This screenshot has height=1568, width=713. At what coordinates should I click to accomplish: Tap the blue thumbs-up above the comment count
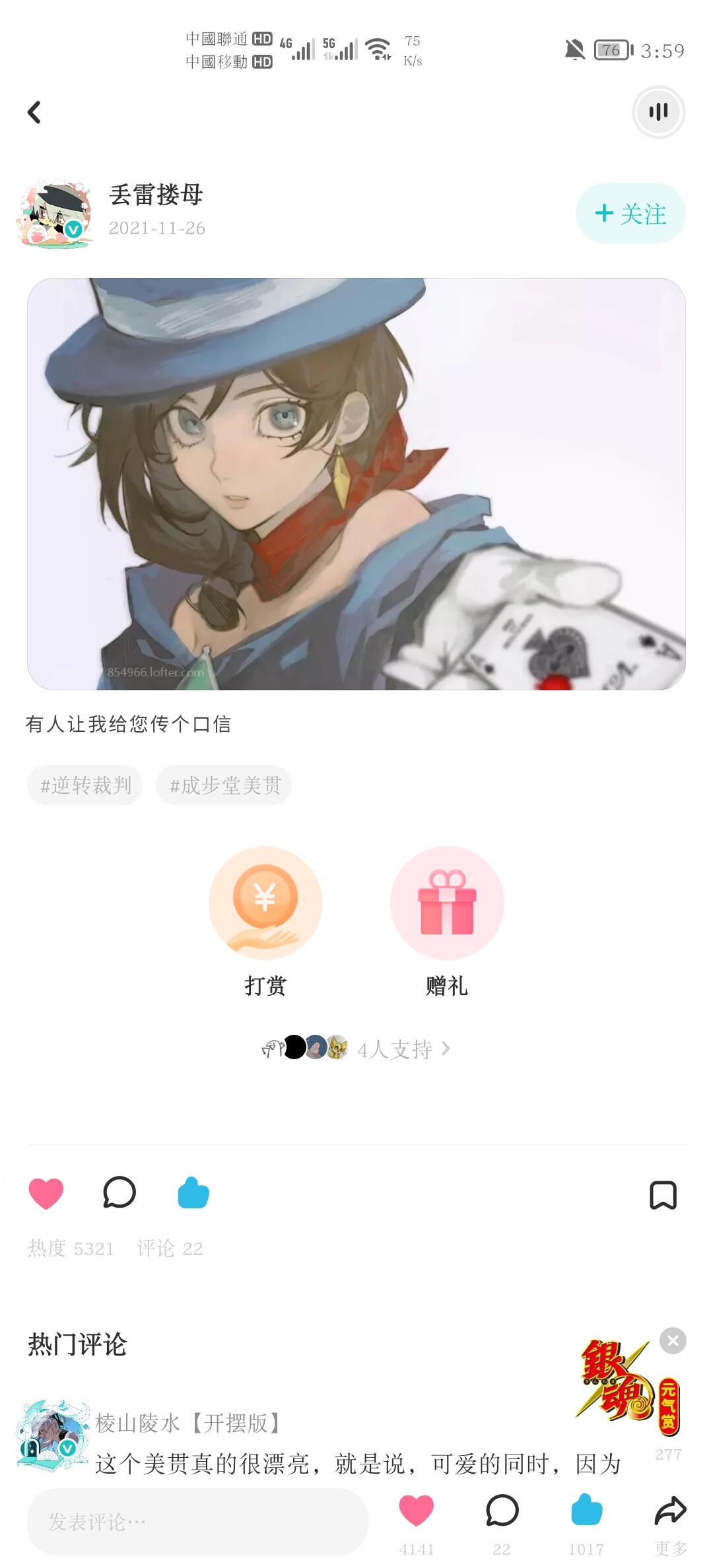tap(193, 1193)
